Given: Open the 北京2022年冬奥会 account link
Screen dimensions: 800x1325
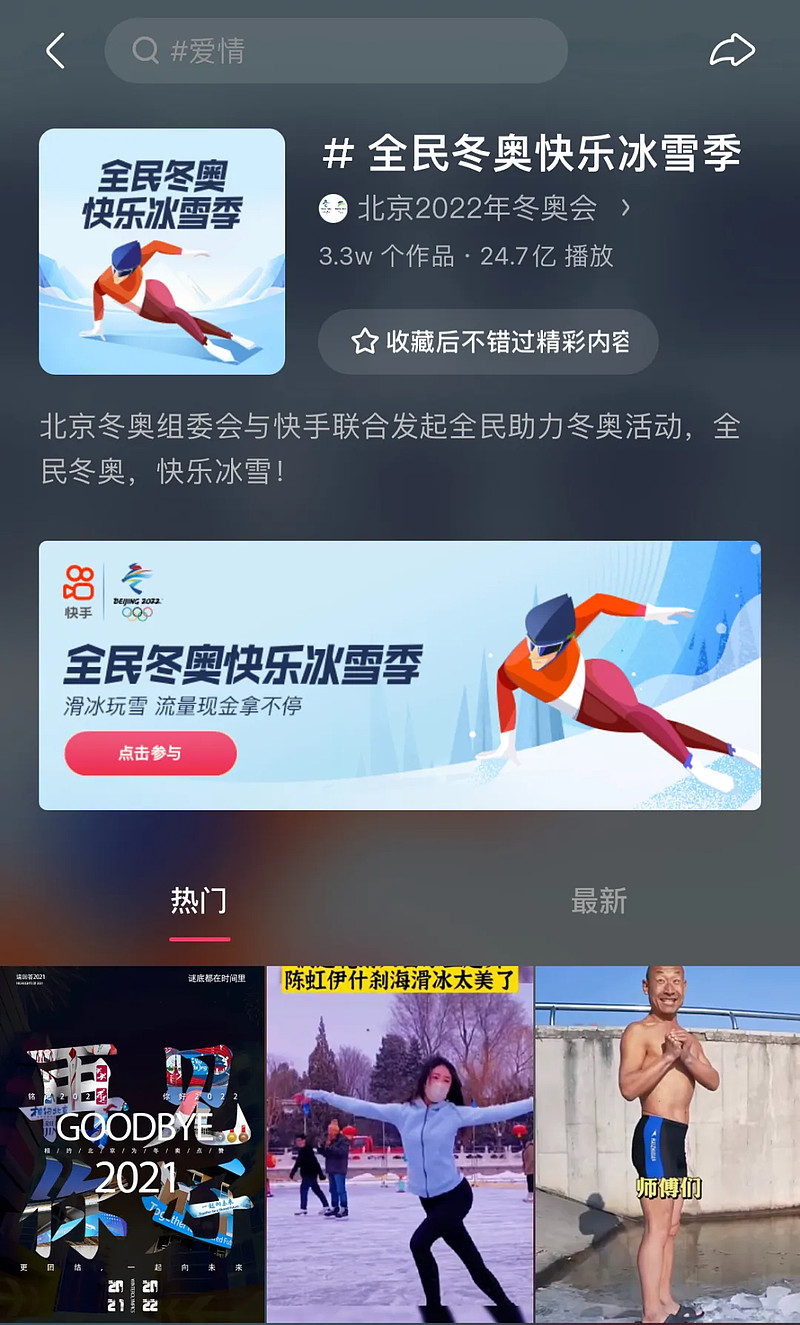Looking at the screenshot, I should pos(475,208).
